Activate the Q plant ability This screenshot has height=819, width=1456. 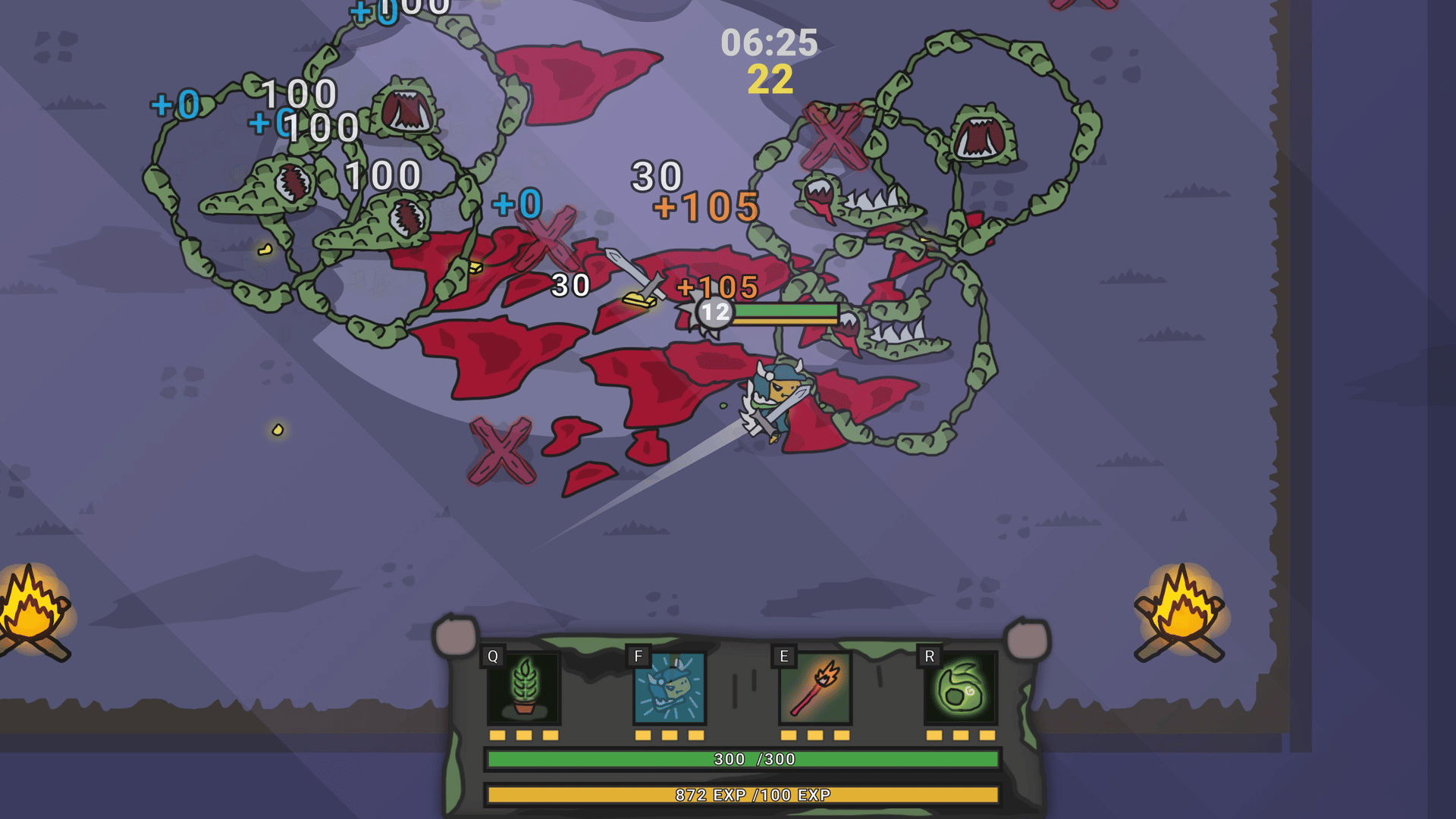[x=524, y=689]
